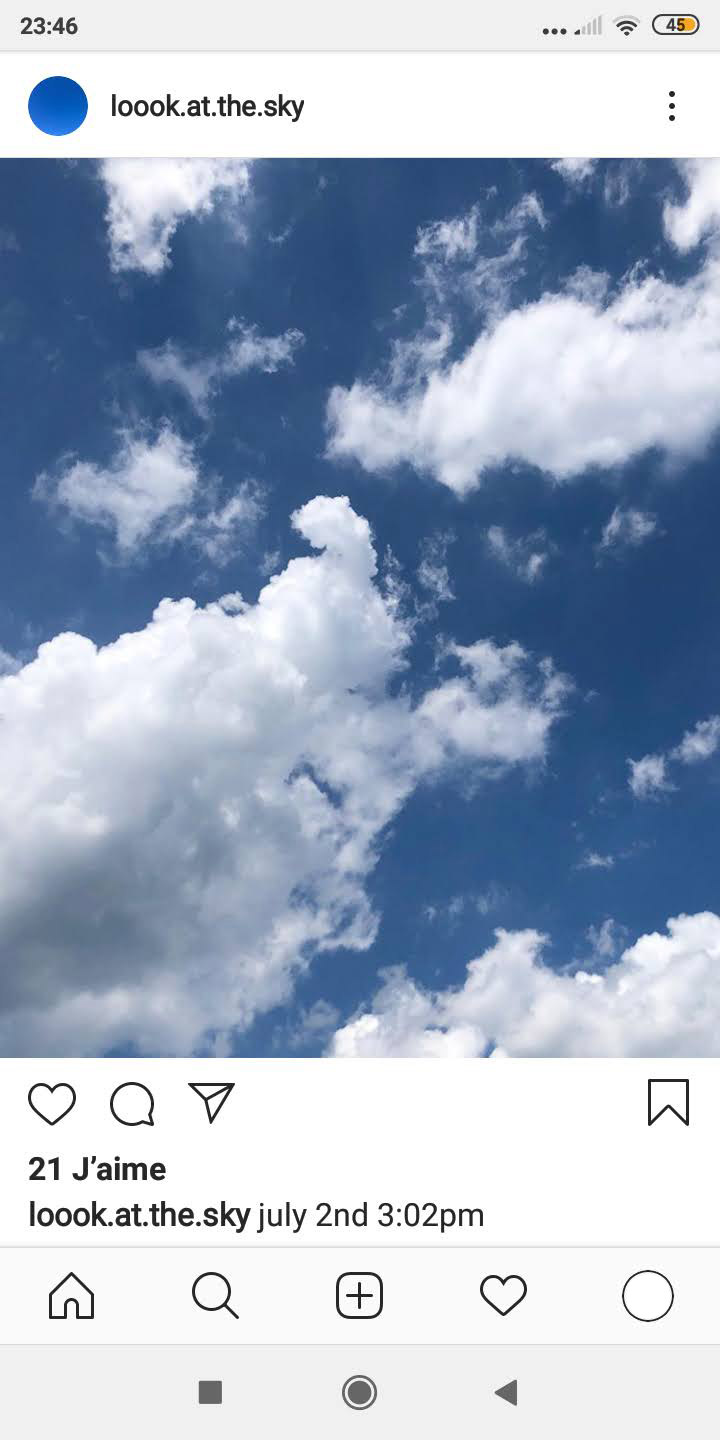Image resolution: width=720 pixels, height=1440 pixels.
Task: Open the loook.at.the.sky profile picture
Action: pos(58,106)
